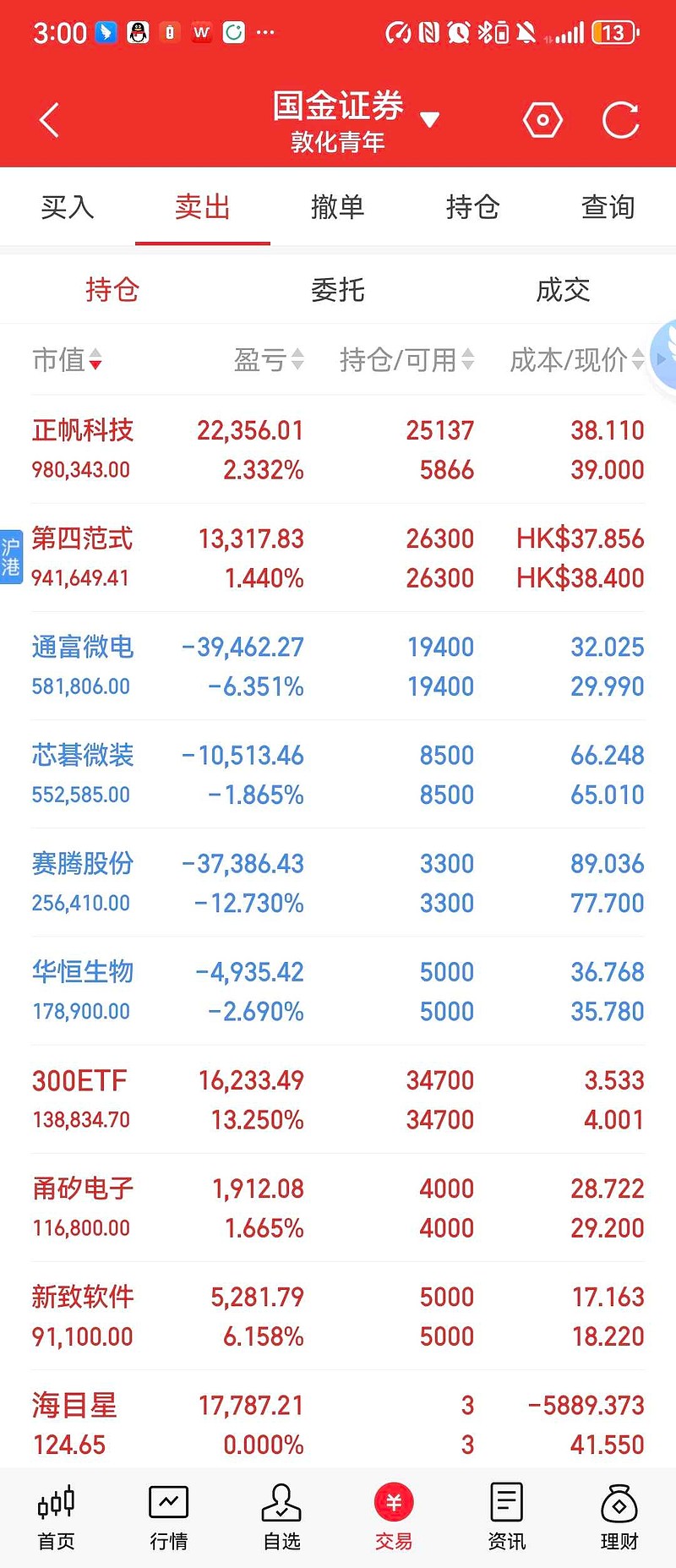Switch to the 成交 filled orders tab
This screenshot has height=1568, width=676.
tap(562, 289)
